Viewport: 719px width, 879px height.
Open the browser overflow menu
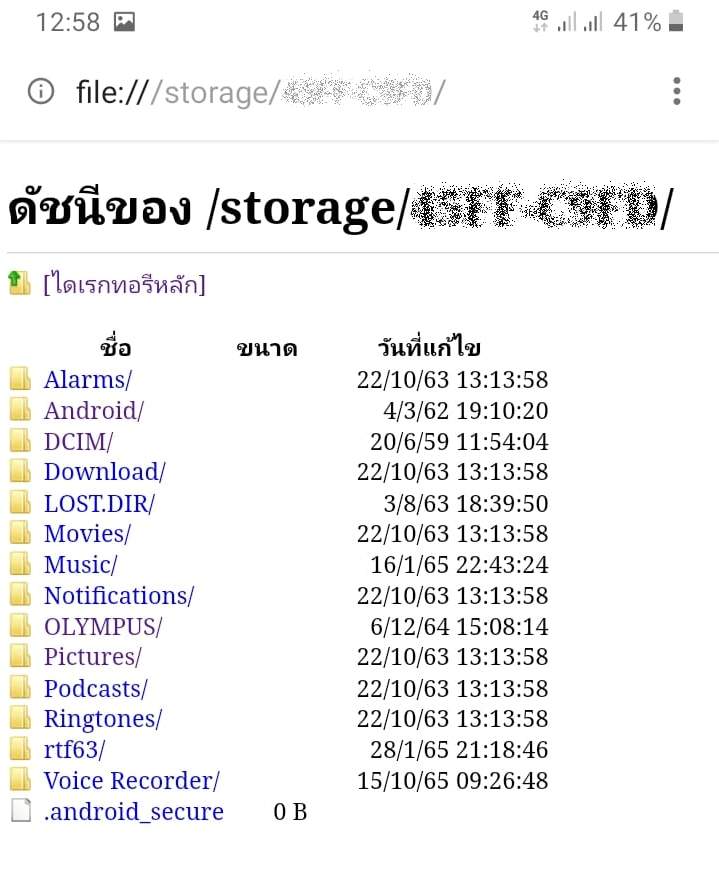click(x=677, y=91)
